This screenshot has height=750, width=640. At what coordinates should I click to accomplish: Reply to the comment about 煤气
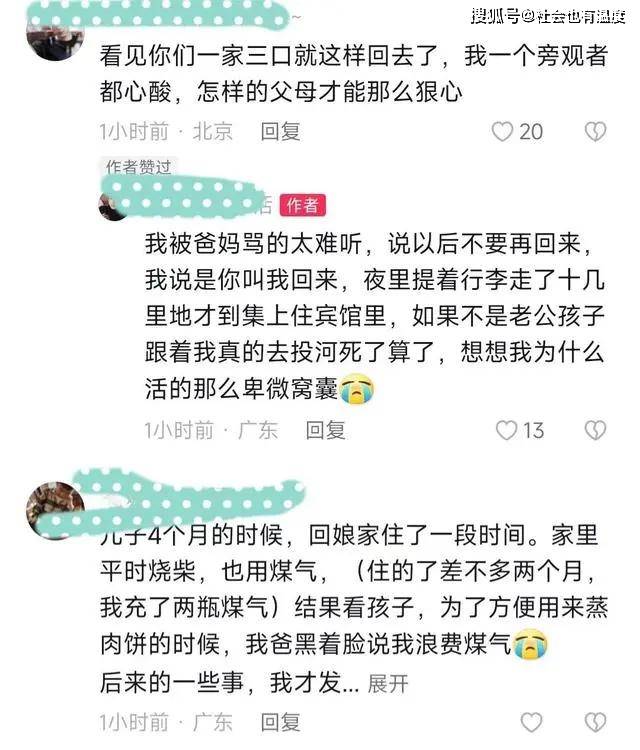tap(280, 722)
